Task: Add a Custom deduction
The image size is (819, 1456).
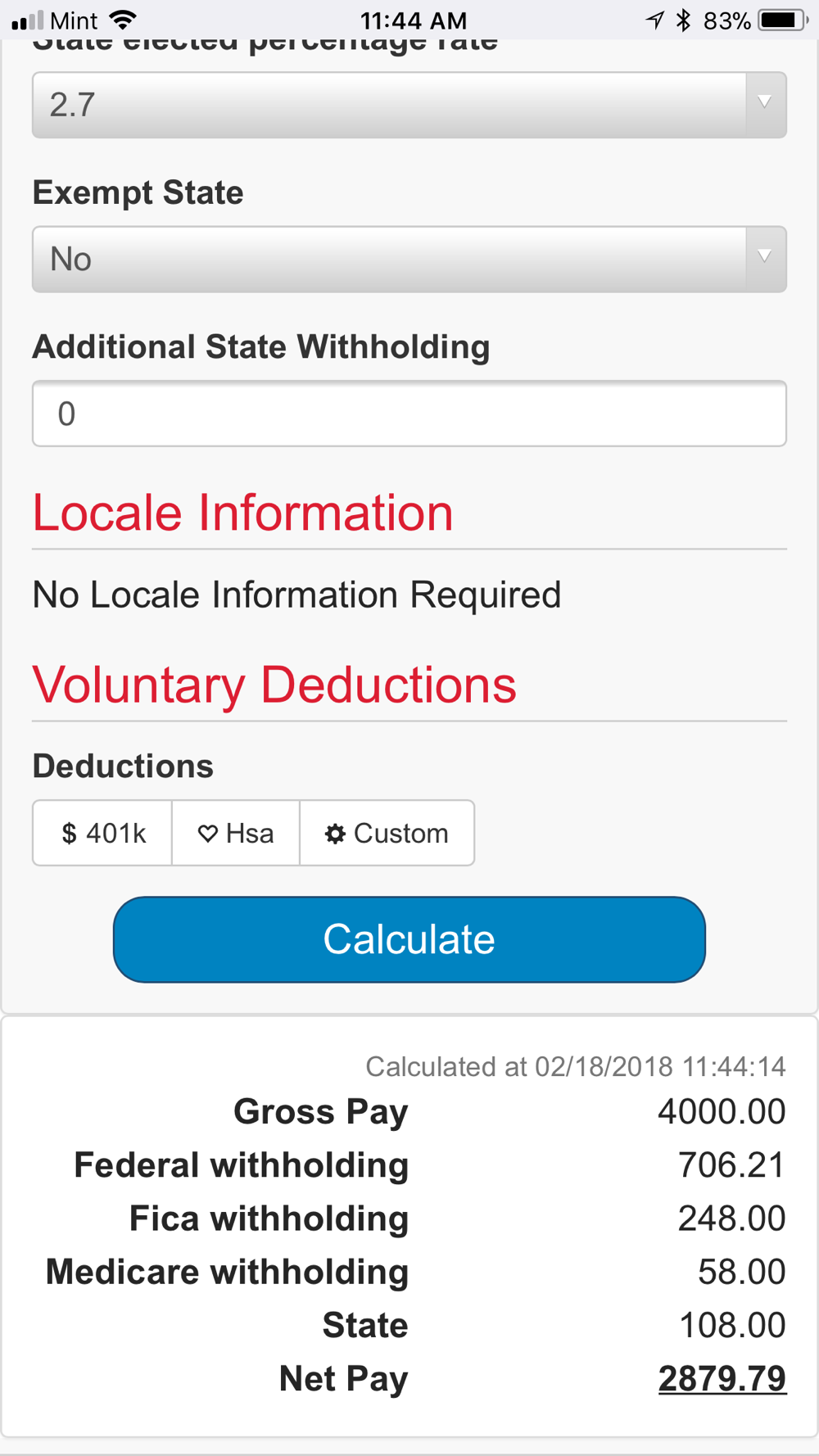Action: click(387, 833)
